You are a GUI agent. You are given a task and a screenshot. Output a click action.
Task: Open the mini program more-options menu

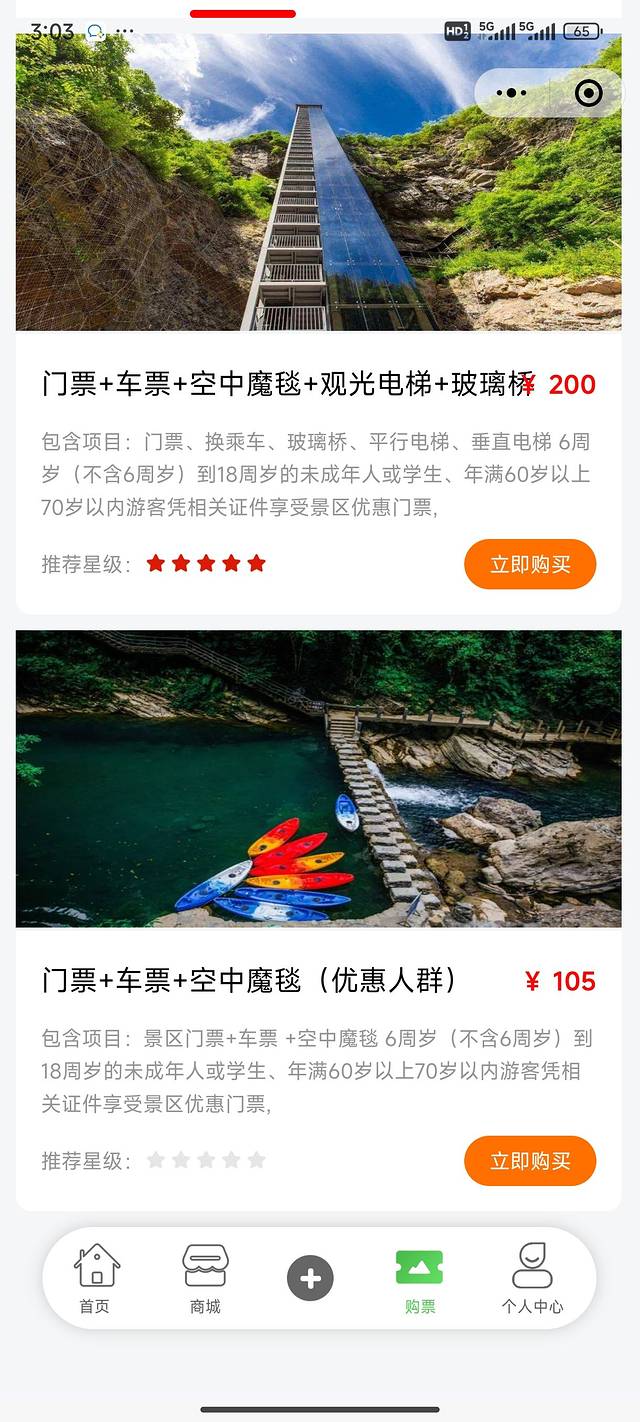click(x=511, y=93)
